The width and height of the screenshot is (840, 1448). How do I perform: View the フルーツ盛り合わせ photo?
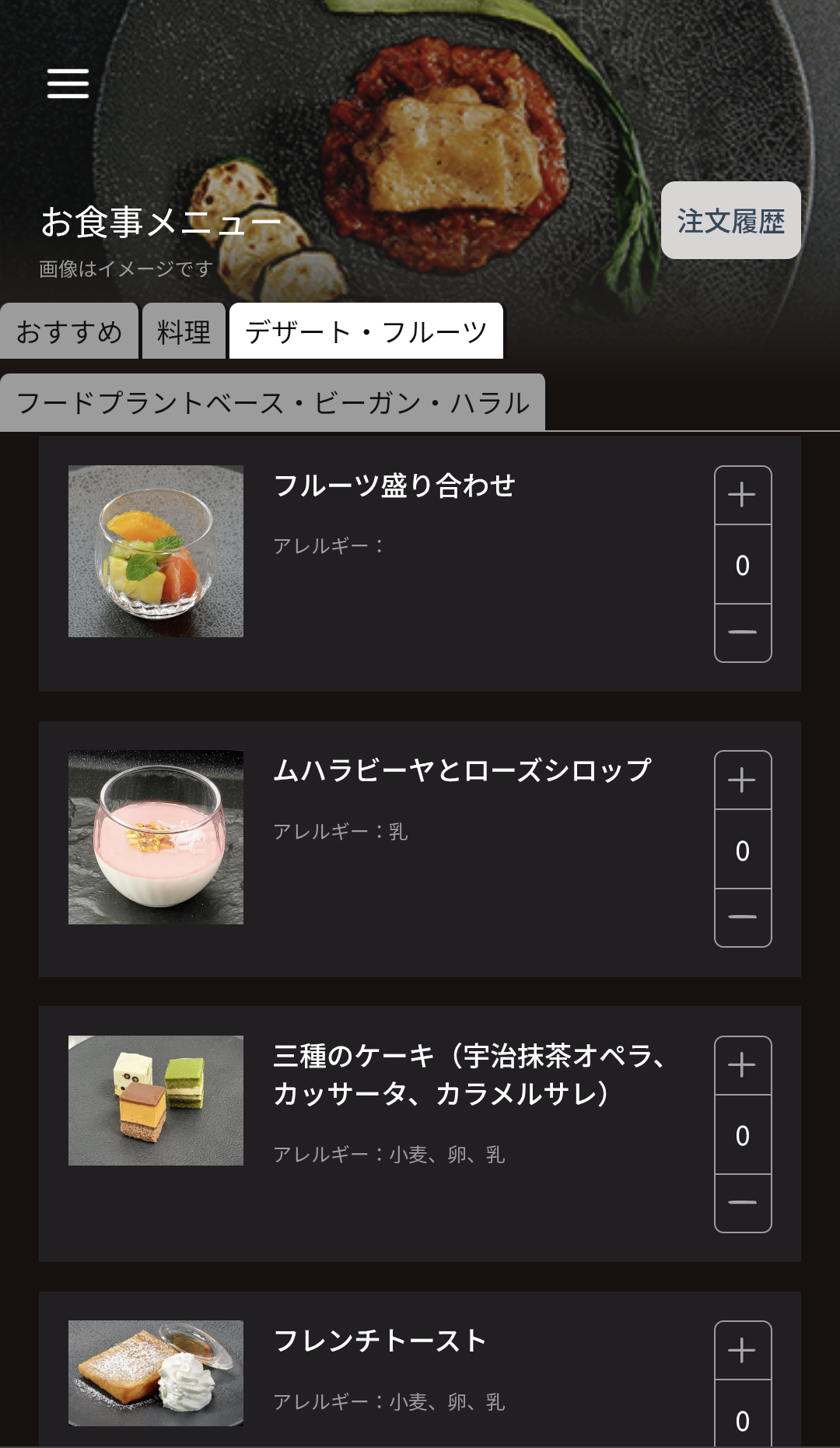point(156,551)
